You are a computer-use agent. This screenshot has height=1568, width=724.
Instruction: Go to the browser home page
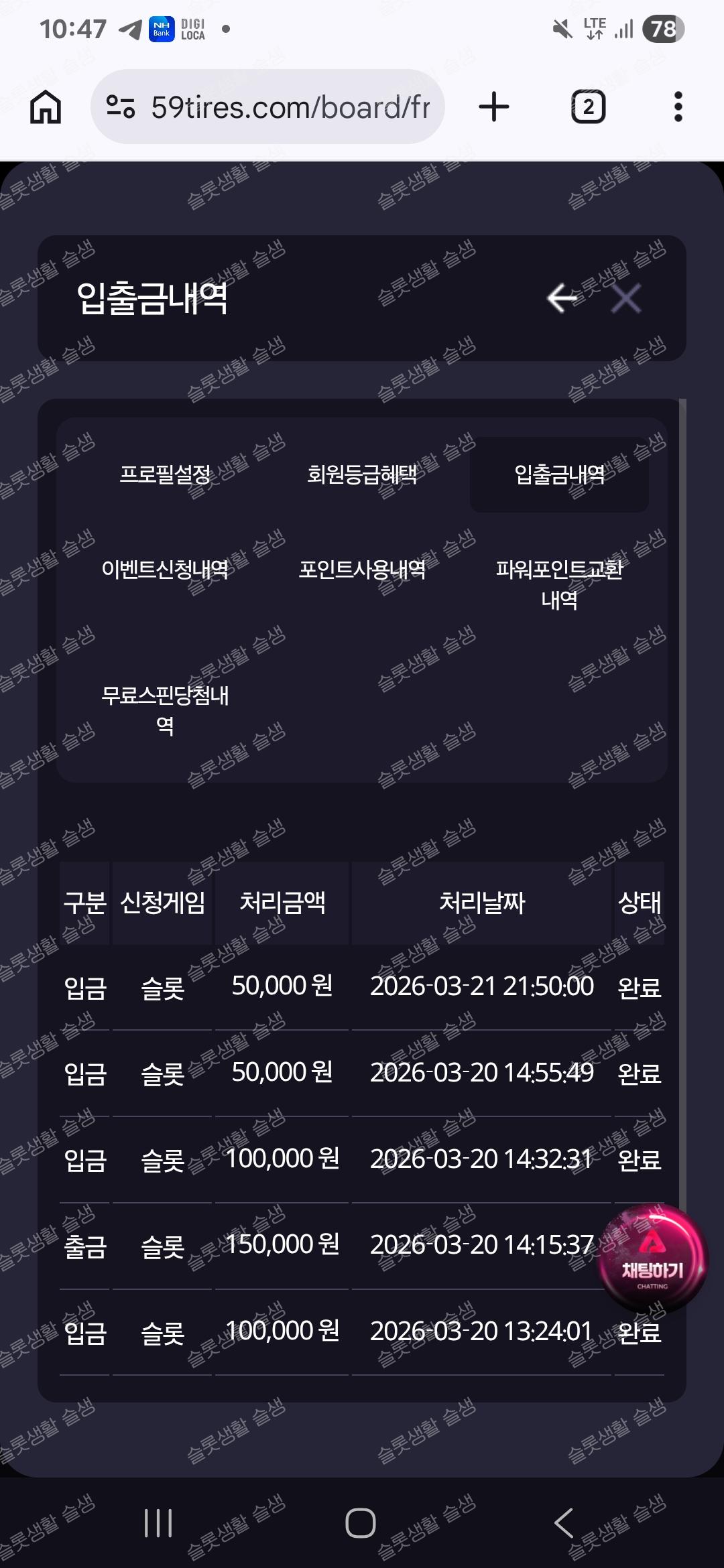(46, 107)
